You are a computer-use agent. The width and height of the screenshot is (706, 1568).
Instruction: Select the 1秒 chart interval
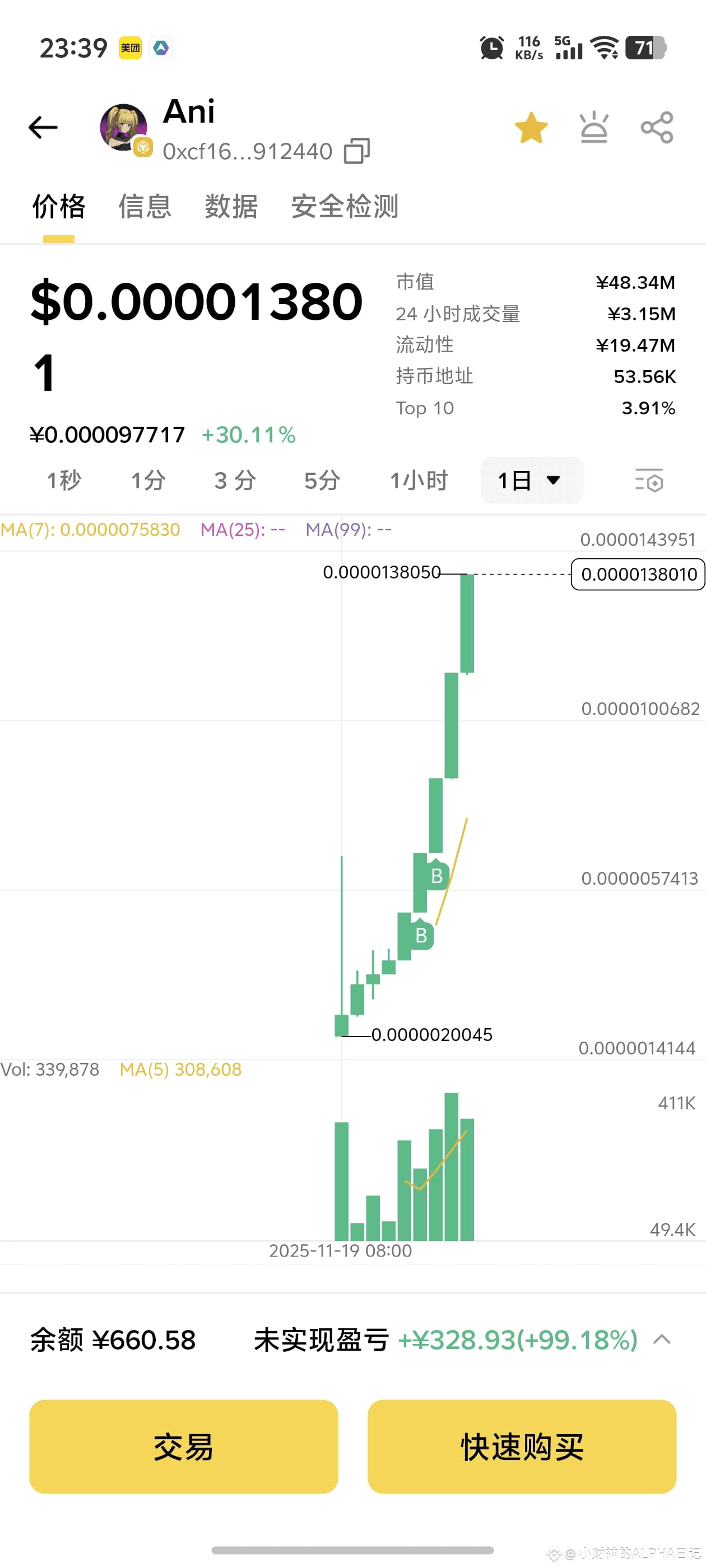coord(63,480)
